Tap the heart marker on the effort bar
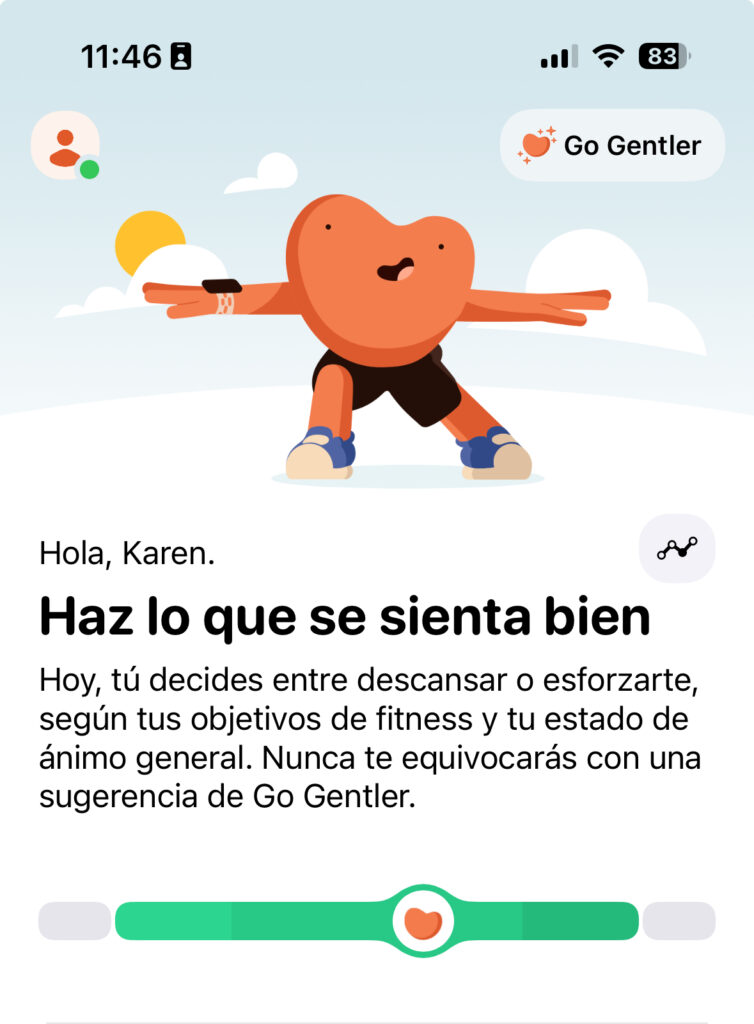This screenshot has height=1024, width=754. [x=423, y=921]
